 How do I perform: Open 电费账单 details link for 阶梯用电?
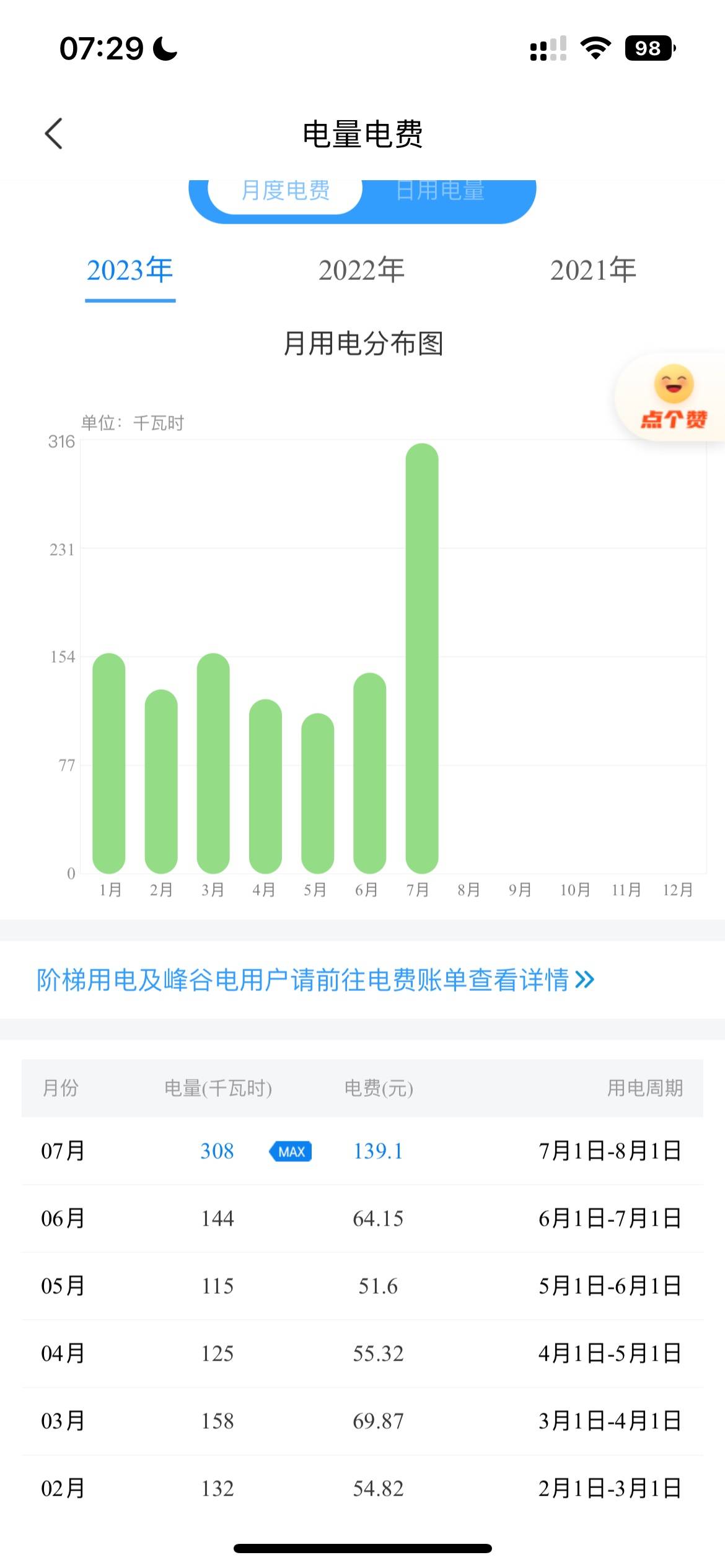pyautogui.click(x=316, y=980)
